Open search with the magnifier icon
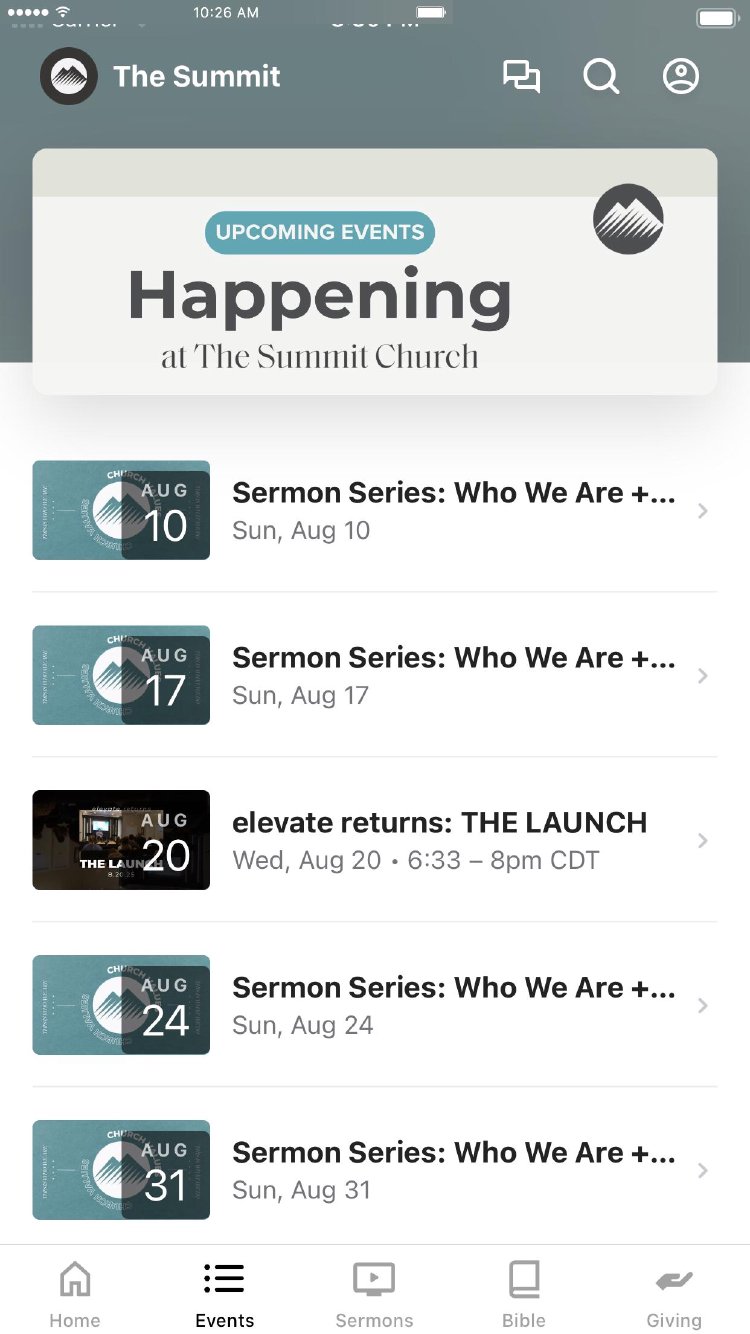This screenshot has width=750, height=1334. pos(601,77)
